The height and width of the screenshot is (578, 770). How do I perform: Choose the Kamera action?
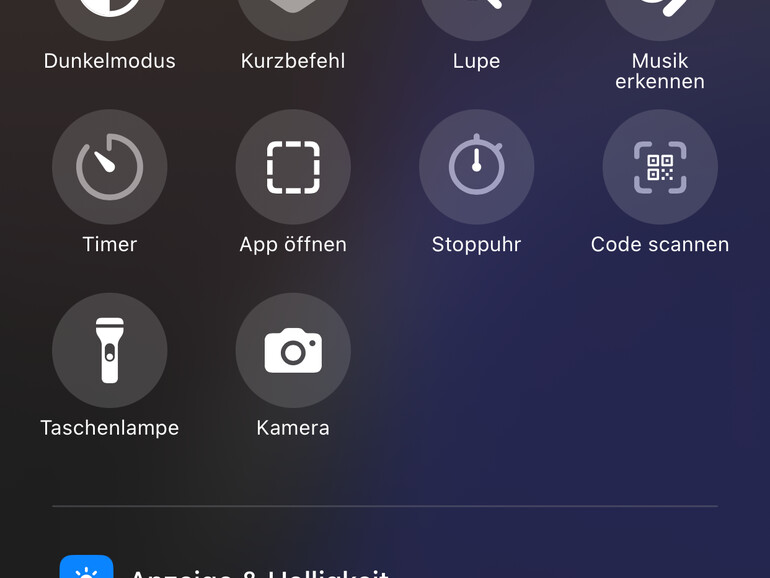point(293,350)
